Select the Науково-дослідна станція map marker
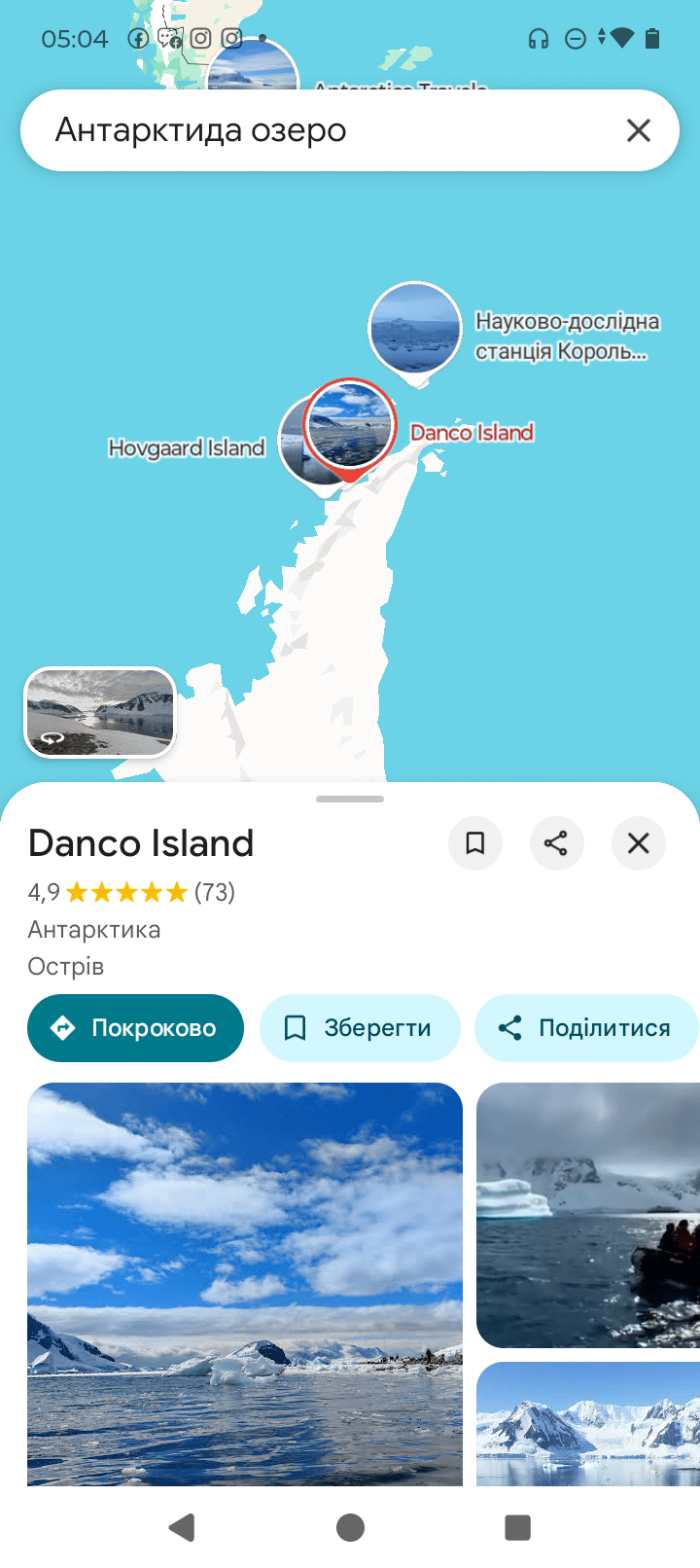The width and height of the screenshot is (700, 1568). coord(415,329)
